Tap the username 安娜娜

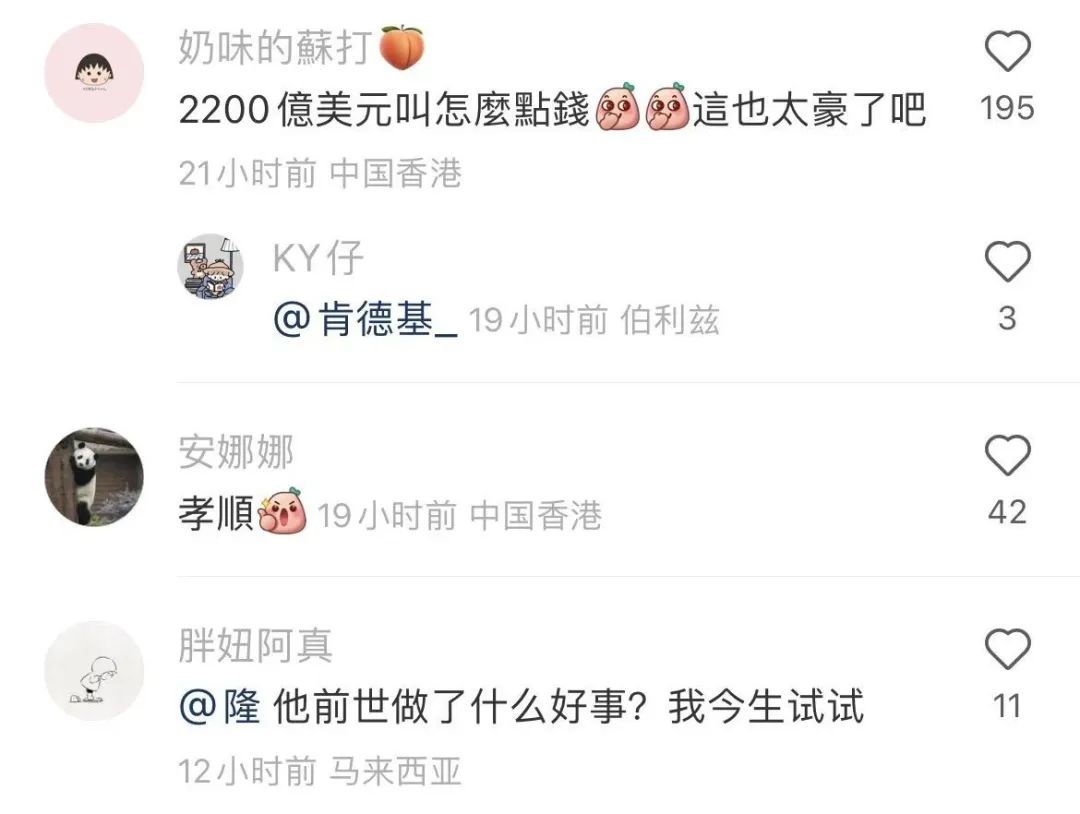(x=236, y=452)
